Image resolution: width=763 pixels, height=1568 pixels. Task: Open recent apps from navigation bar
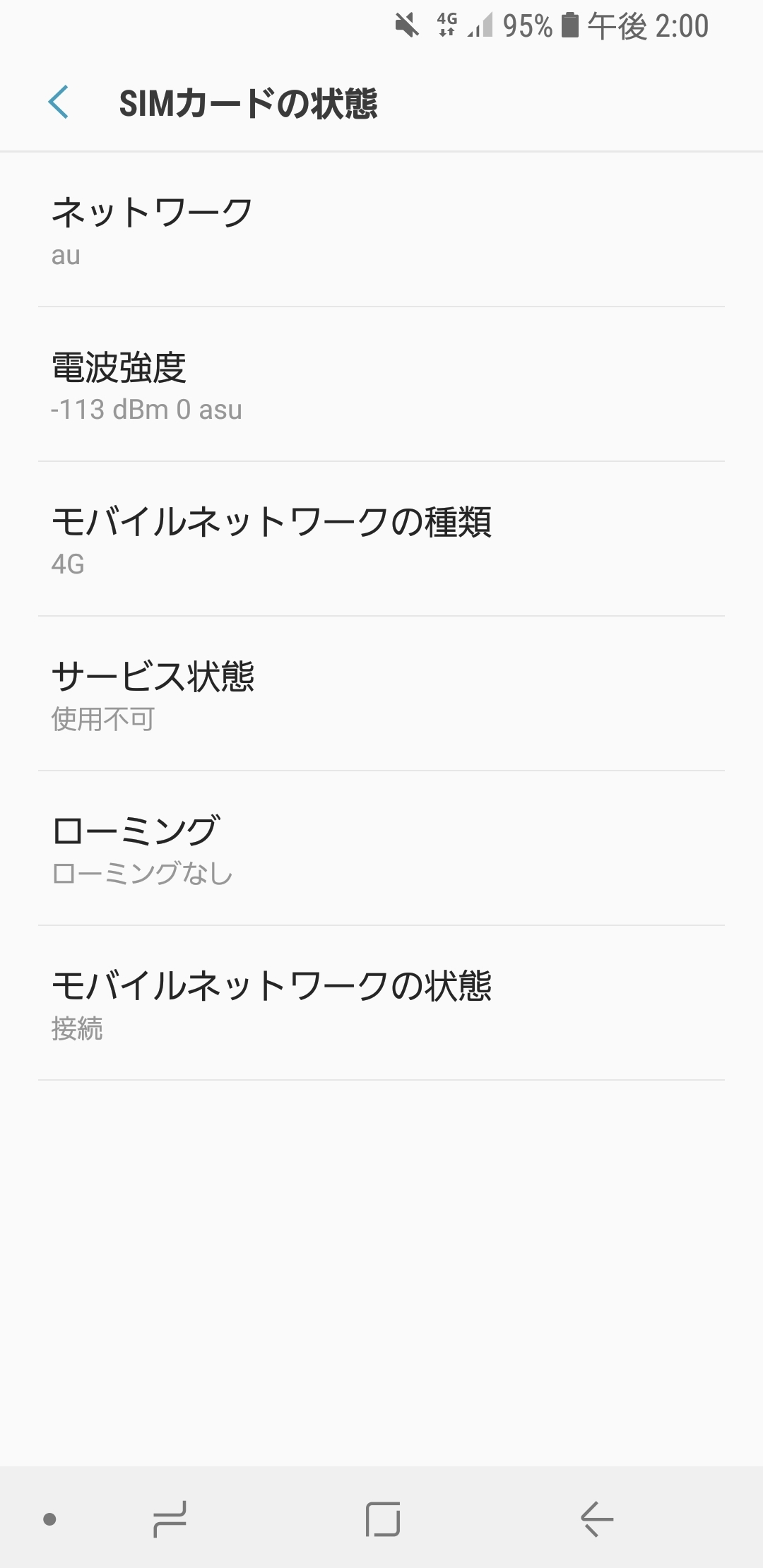click(170, 1519)
